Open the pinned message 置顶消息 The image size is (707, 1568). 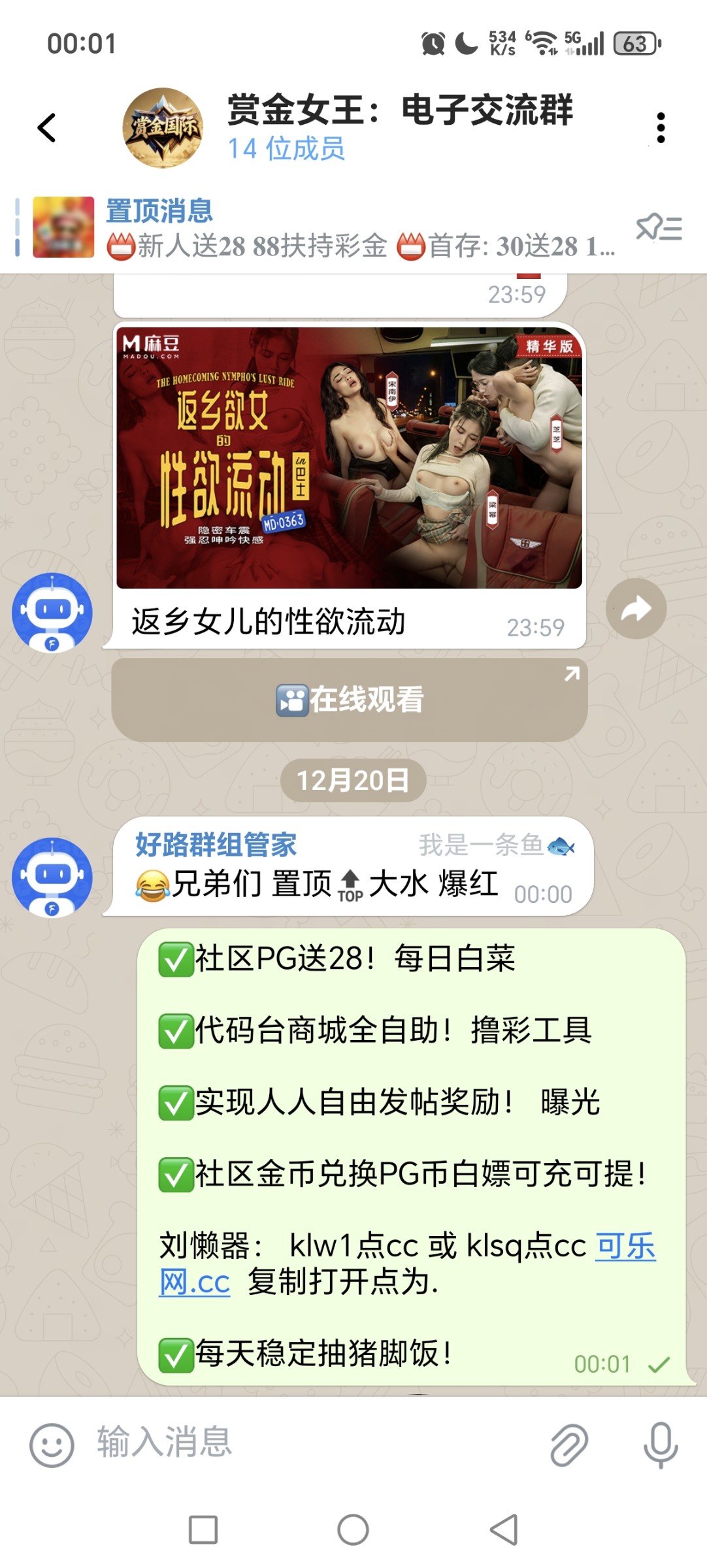point(359,229)
